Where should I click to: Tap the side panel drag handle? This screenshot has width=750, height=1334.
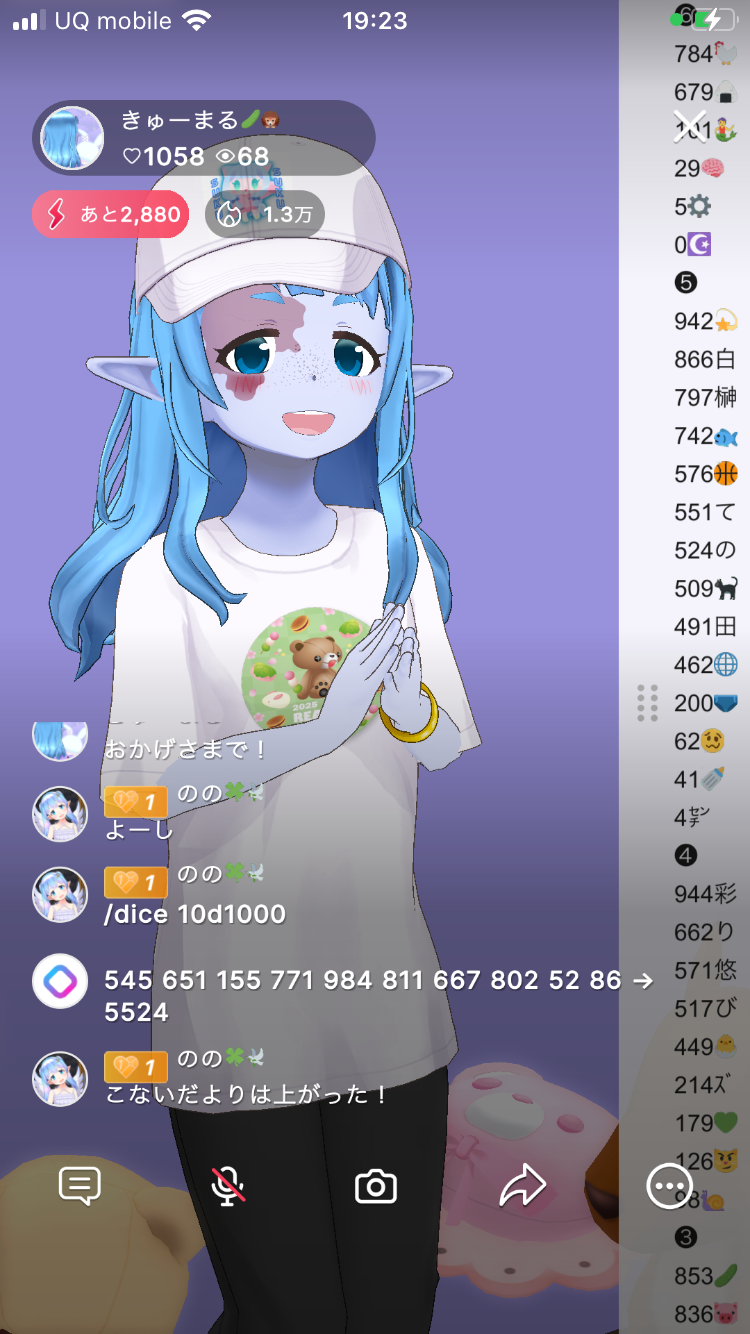(647, 703)
